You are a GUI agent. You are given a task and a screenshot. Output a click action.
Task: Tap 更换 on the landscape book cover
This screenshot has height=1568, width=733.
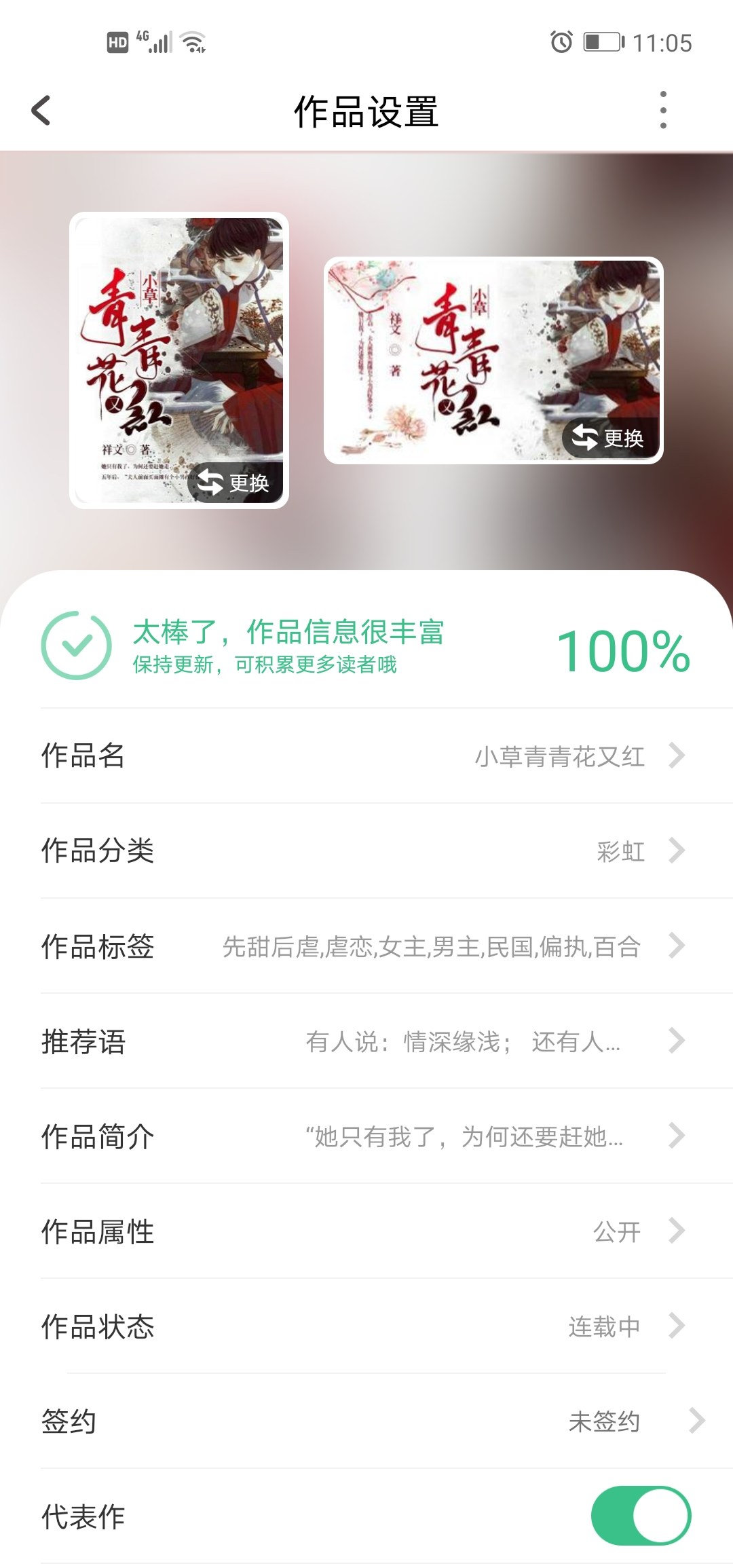tap(609, 438)
